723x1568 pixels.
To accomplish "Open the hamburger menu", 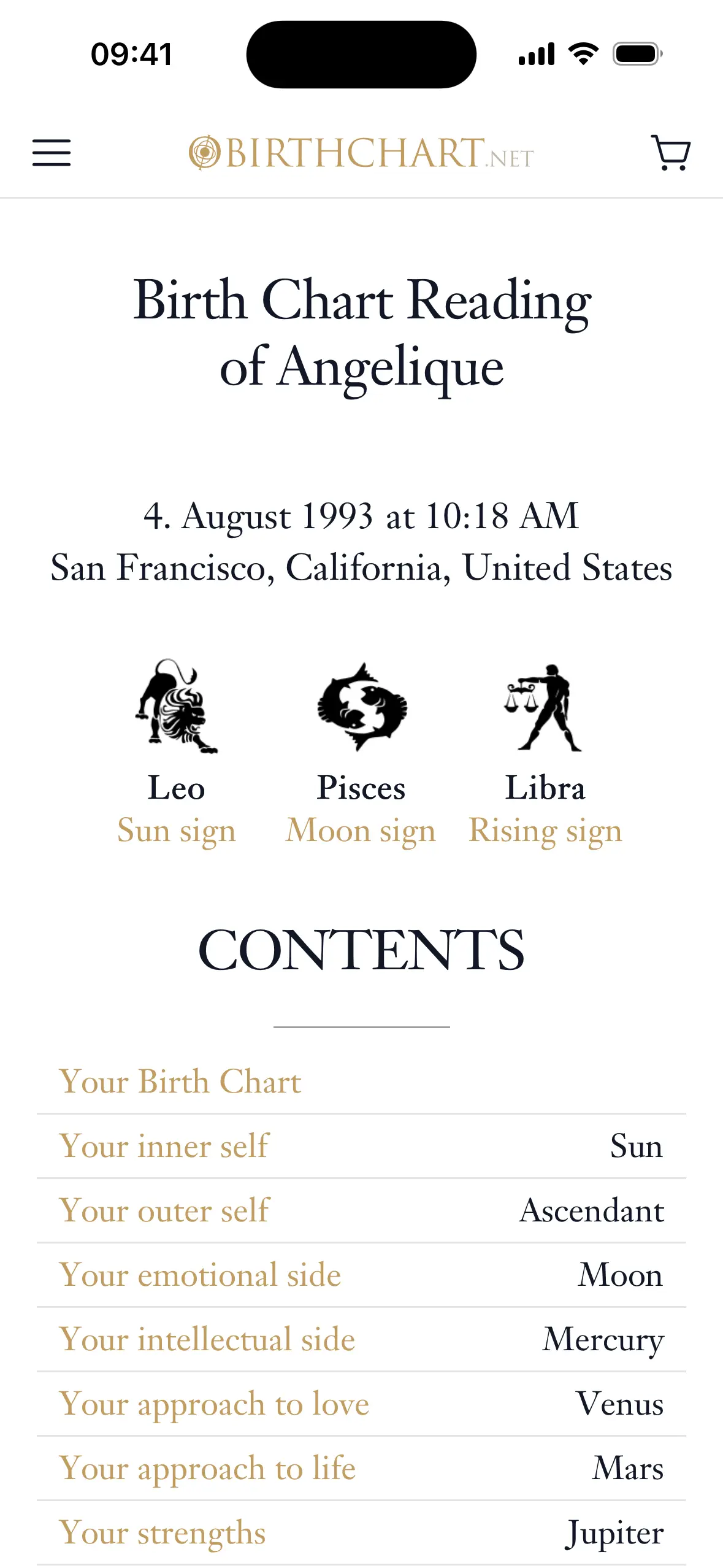I will (x=52, y=152).
